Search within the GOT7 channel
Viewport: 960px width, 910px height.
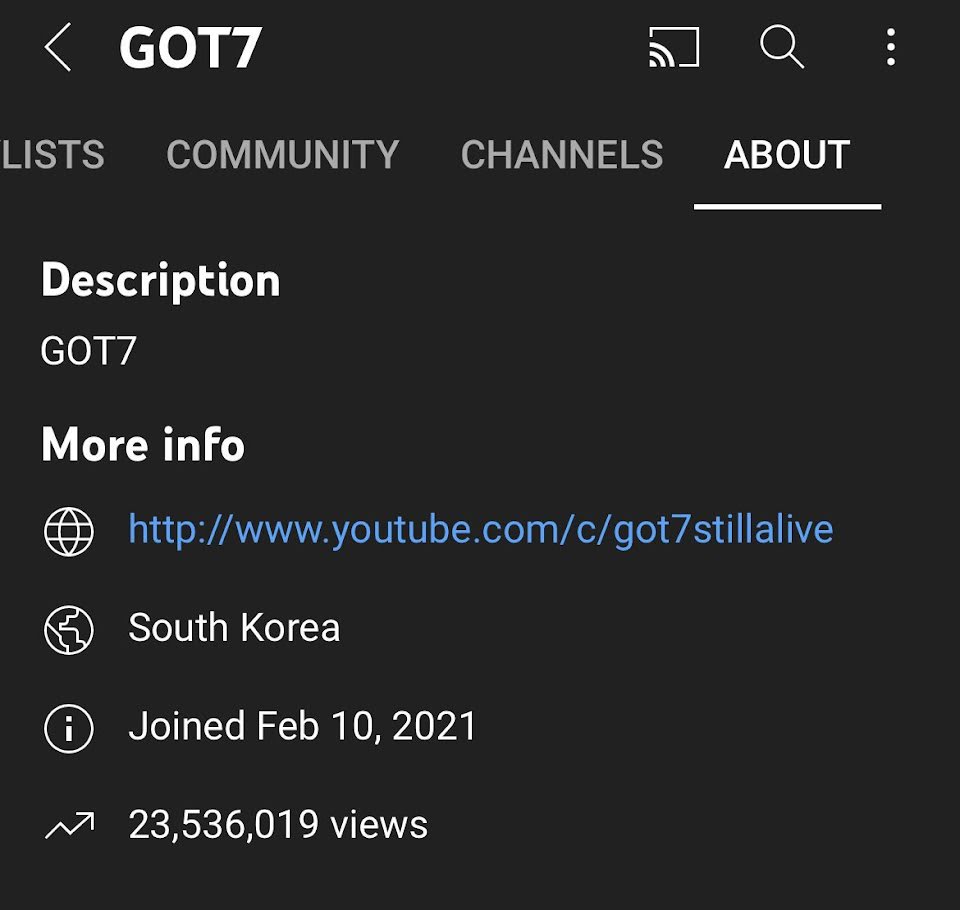[x=781, y=47]
